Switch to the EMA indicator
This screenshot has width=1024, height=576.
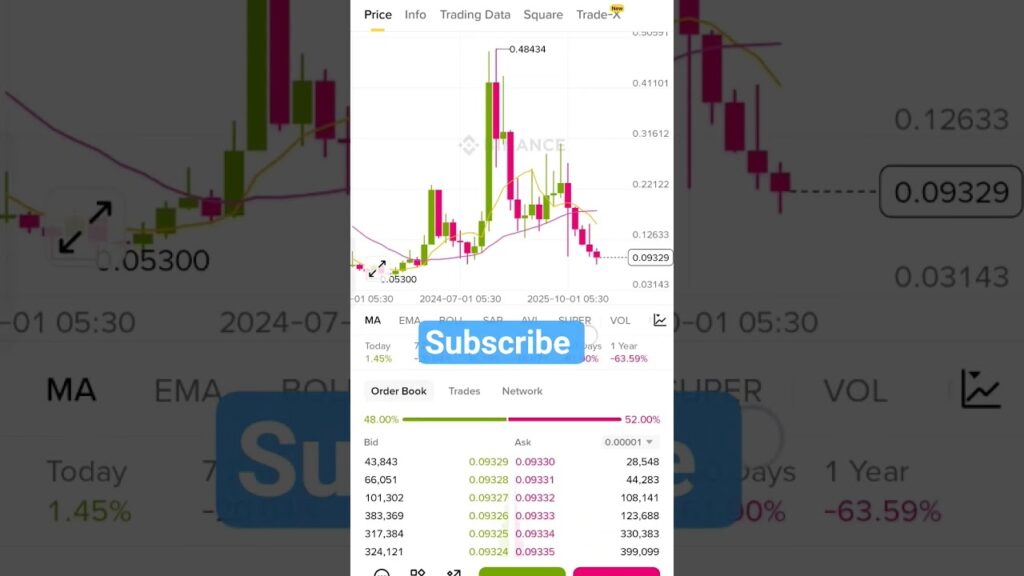coord(410,320)
